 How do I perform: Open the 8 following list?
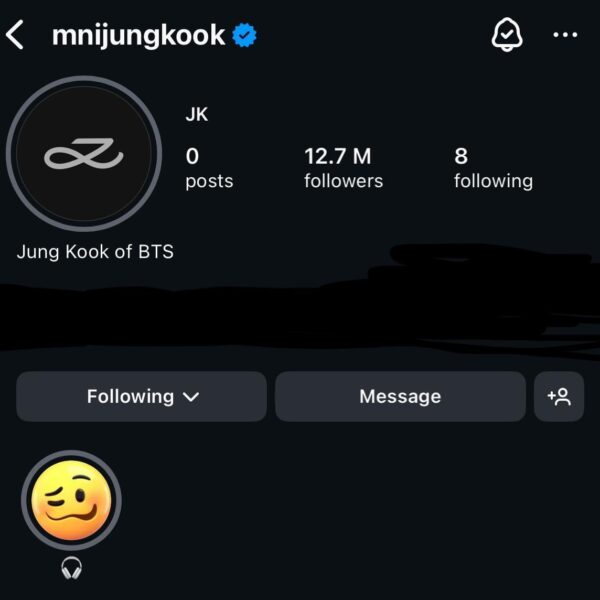[493, 167]
